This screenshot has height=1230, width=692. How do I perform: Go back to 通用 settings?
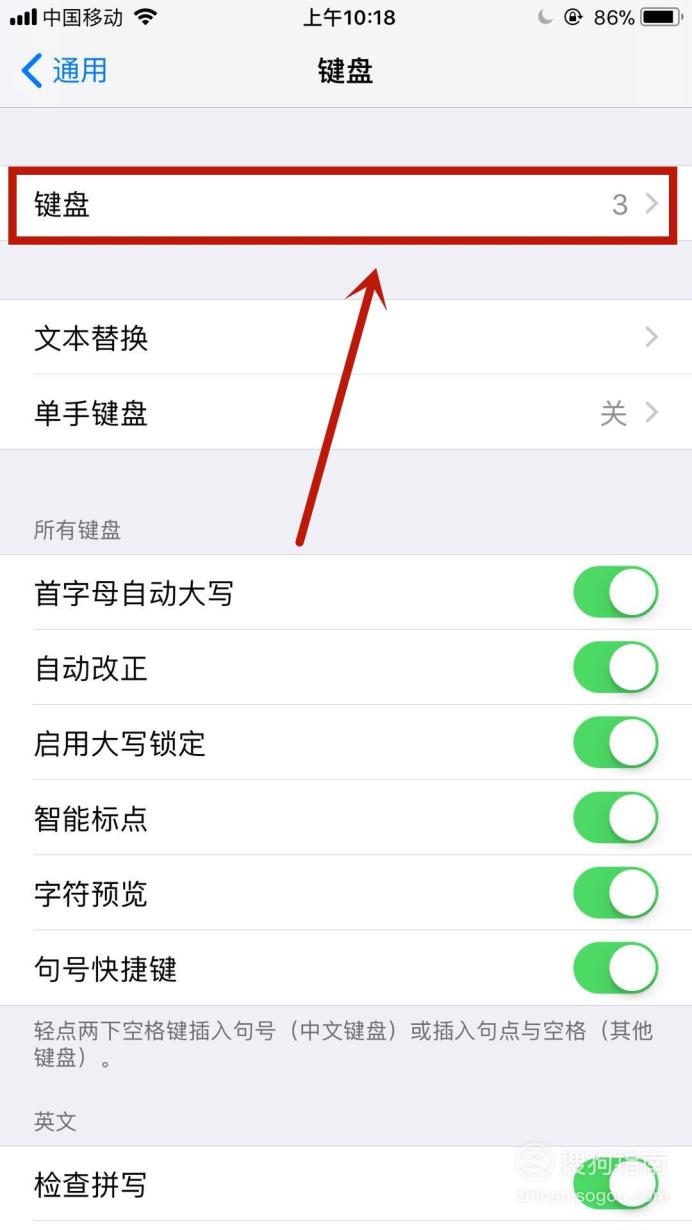(64, 71)
